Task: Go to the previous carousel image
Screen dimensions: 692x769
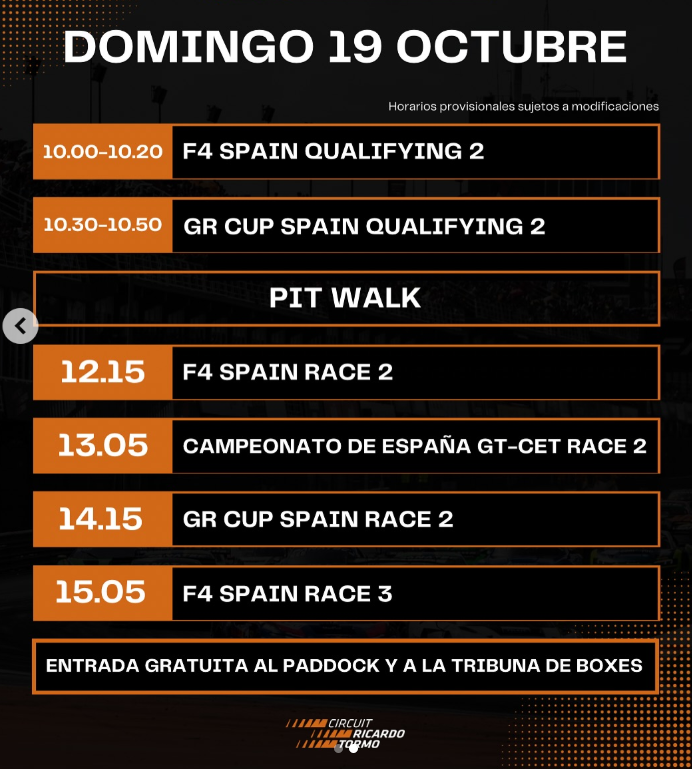Action: 20,325
